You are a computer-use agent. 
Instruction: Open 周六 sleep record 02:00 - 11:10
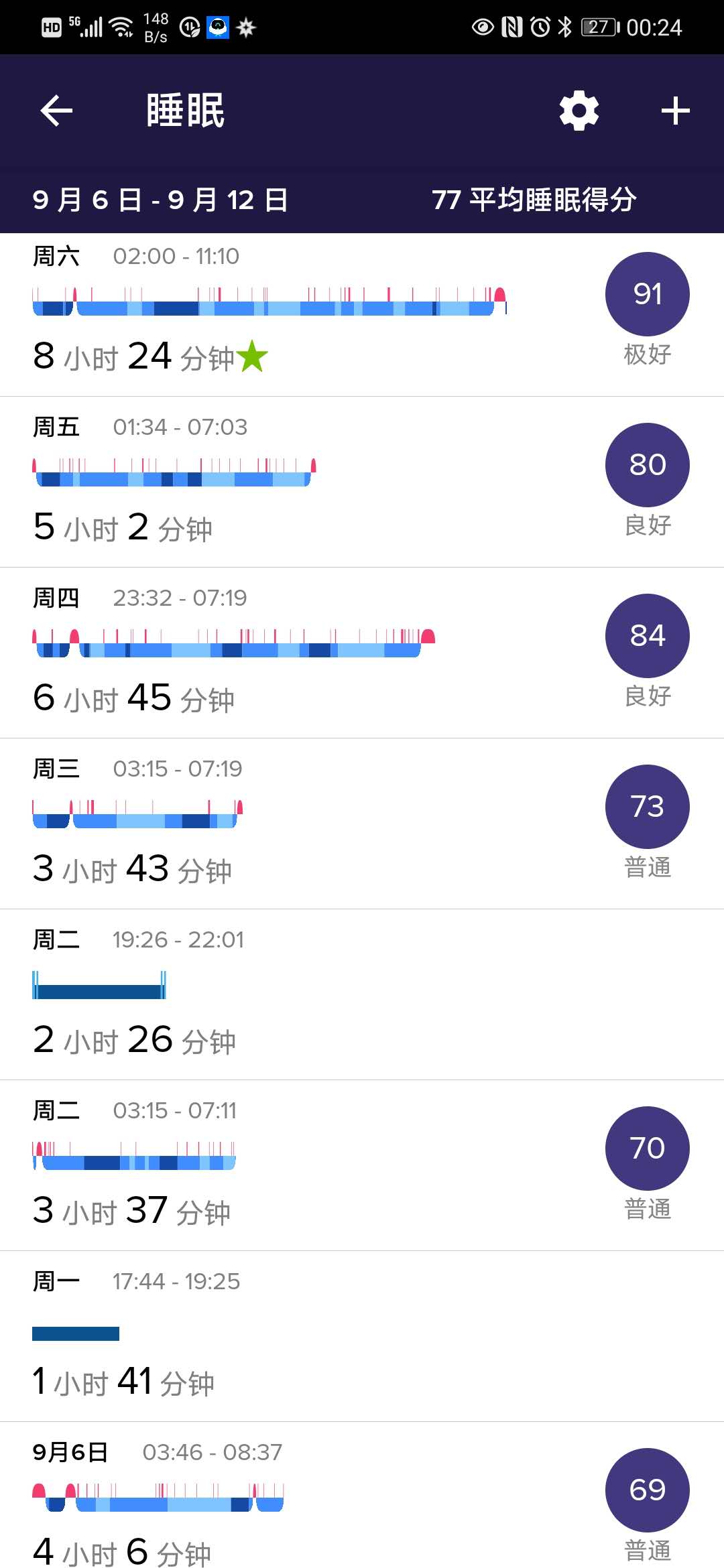pyautogui.click(x=362, y=314)
